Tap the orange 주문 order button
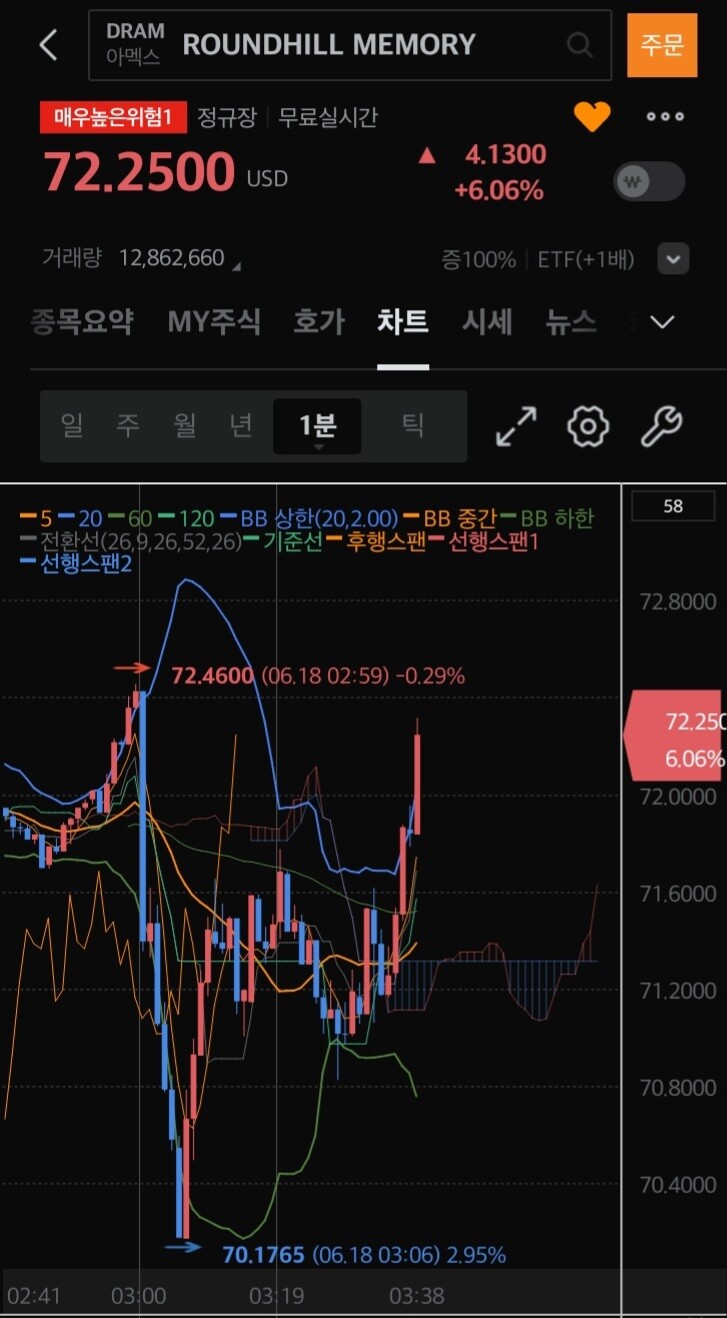Screen dimensions: 727x1318 662,45
